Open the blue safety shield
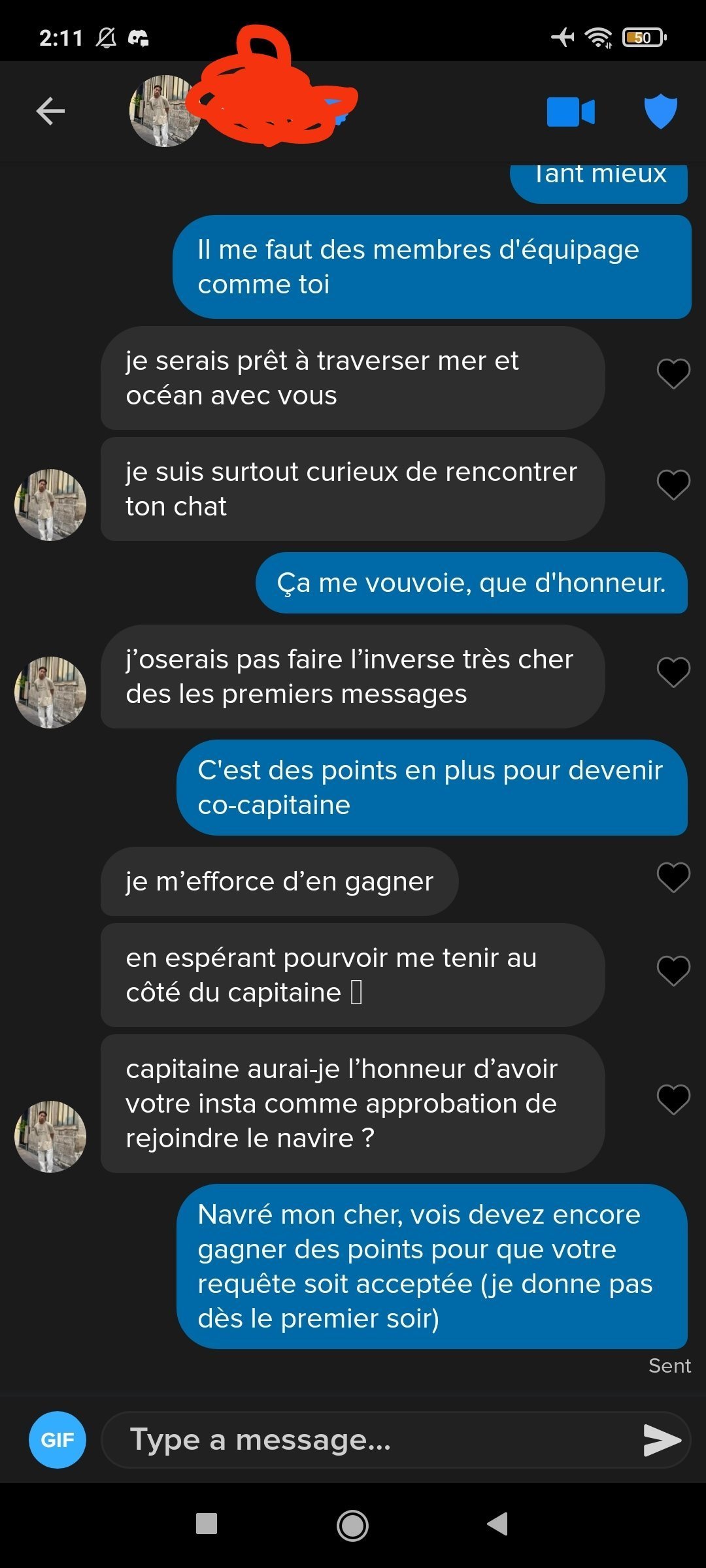 tap(661, 111)
